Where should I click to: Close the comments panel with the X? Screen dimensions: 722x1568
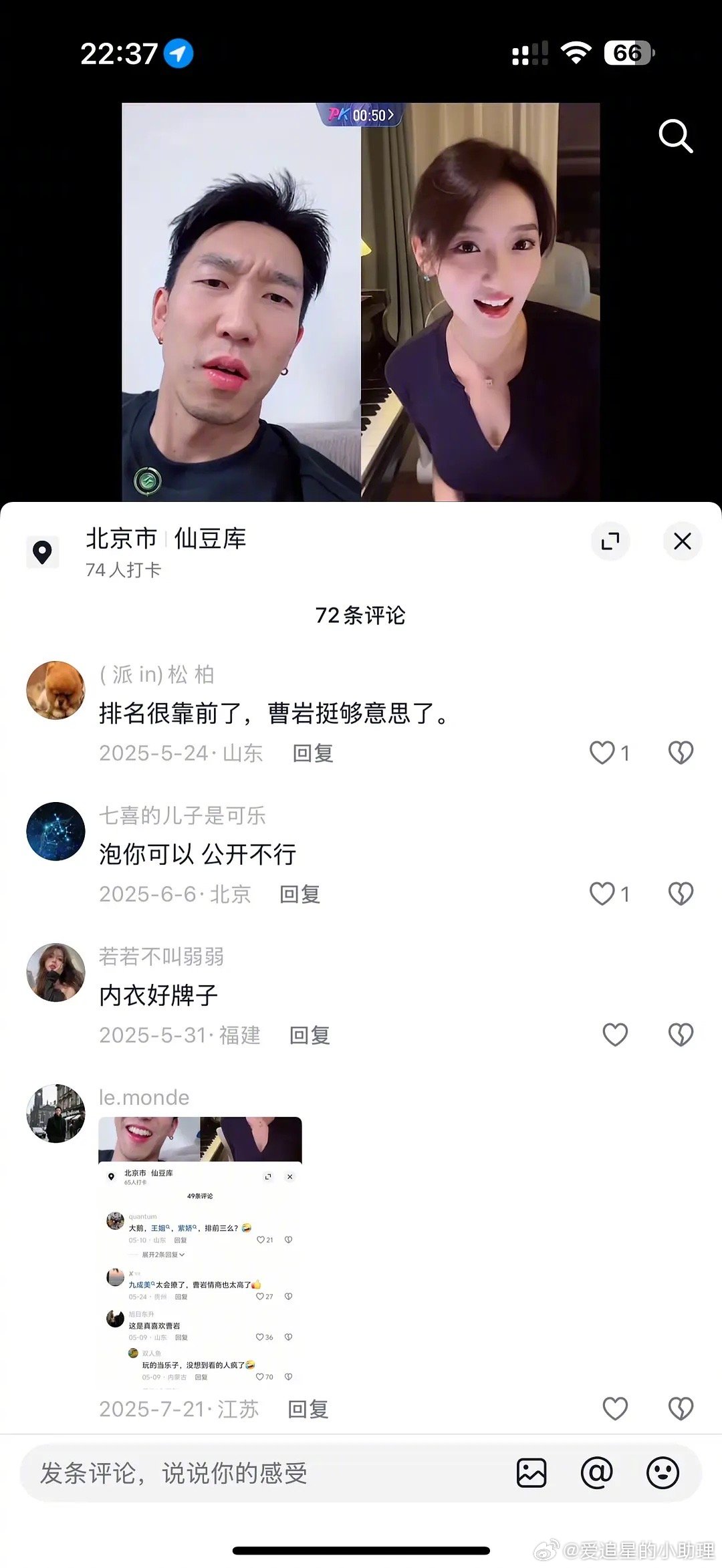683,541
